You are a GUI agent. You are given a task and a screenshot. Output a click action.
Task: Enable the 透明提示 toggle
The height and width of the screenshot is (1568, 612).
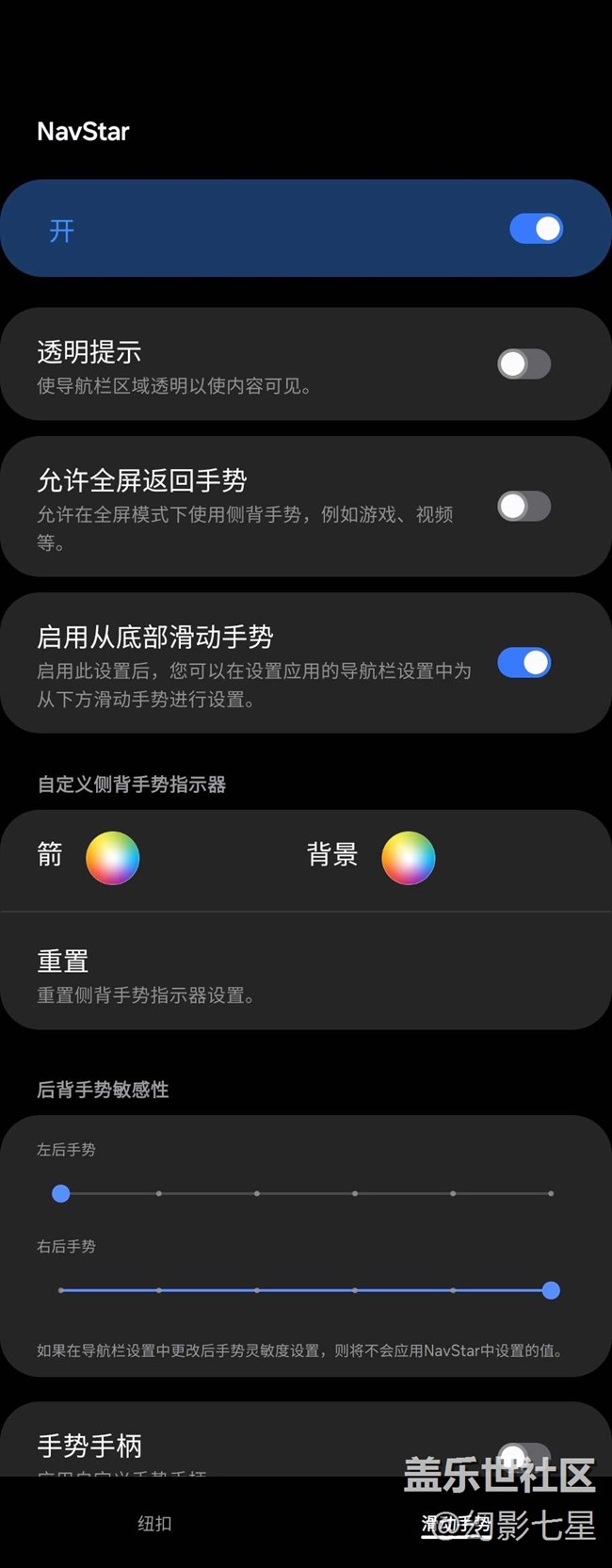[x=524, y=364]
